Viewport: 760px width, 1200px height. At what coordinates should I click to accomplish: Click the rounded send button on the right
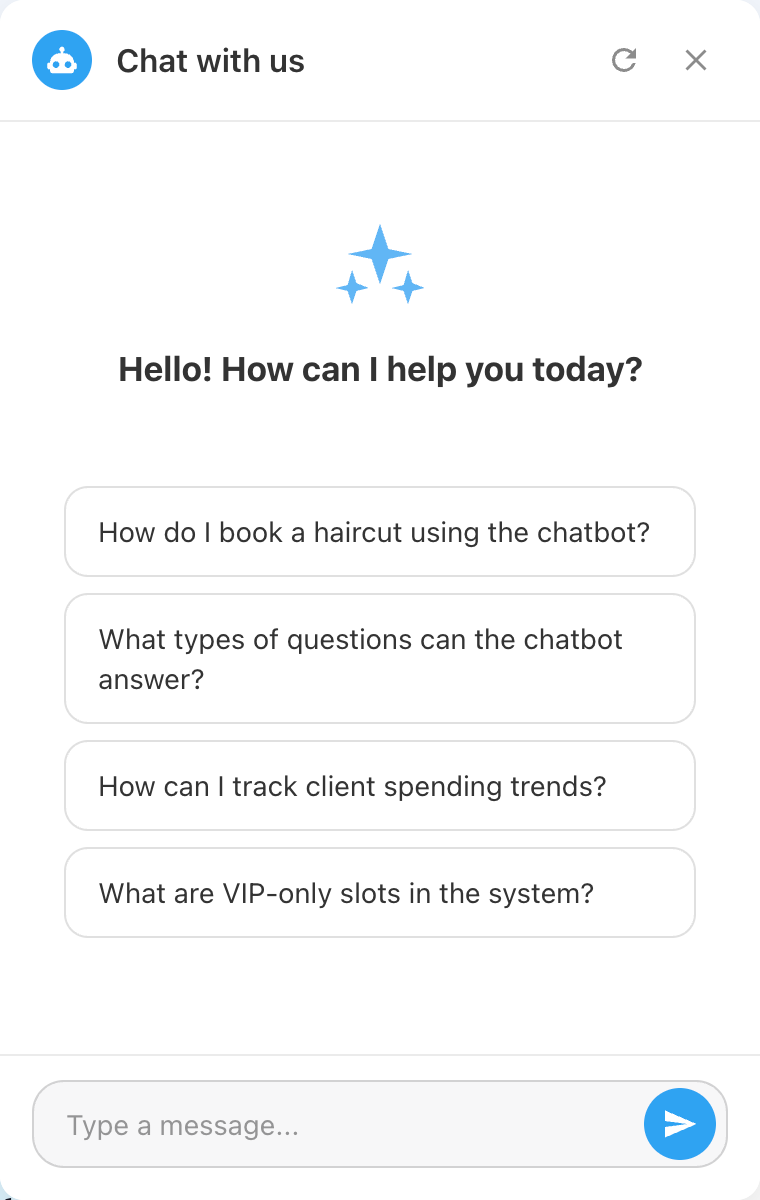click(x=680, y=1124)
